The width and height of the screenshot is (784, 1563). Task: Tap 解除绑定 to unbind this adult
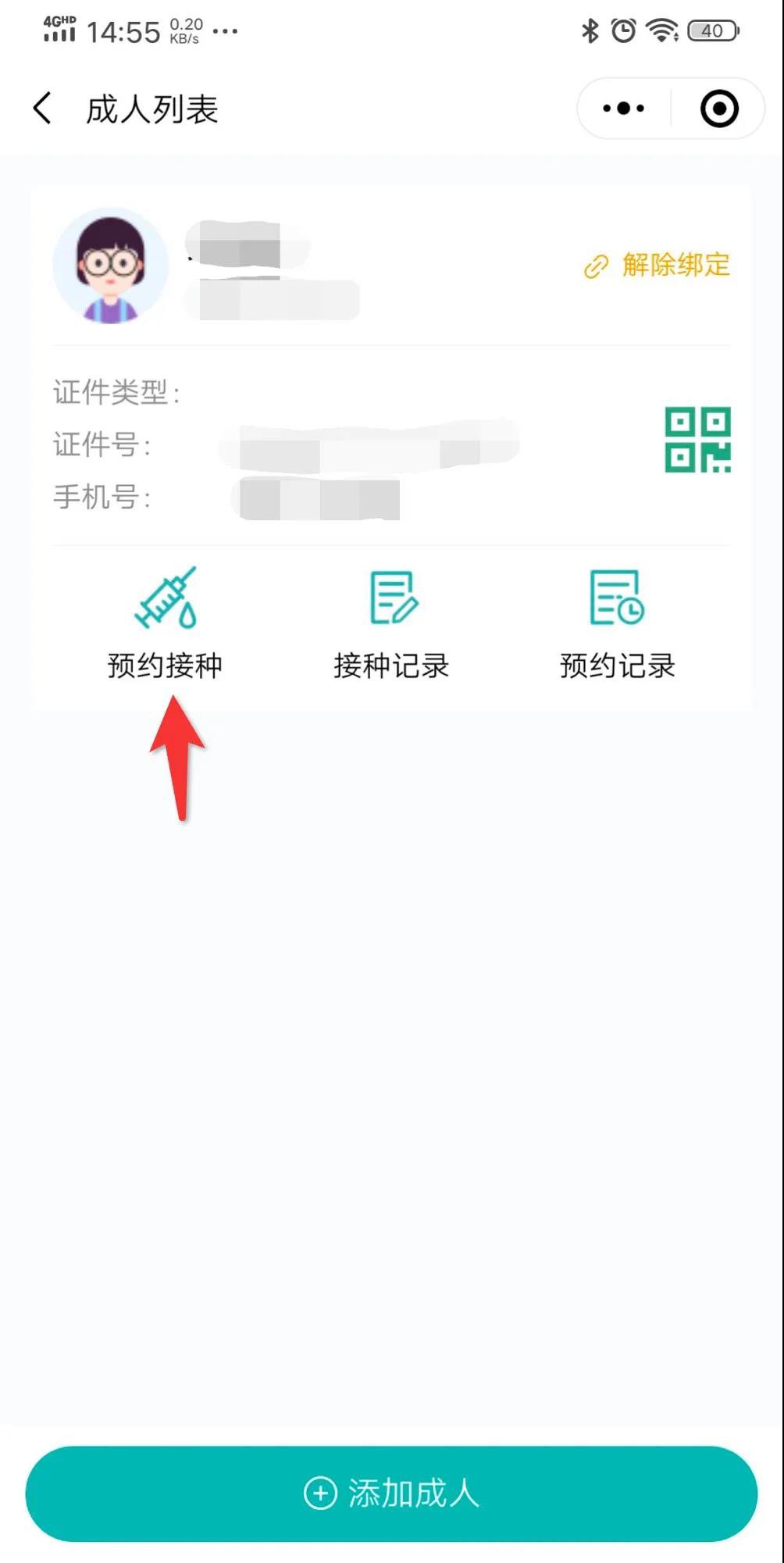[657, 266]
